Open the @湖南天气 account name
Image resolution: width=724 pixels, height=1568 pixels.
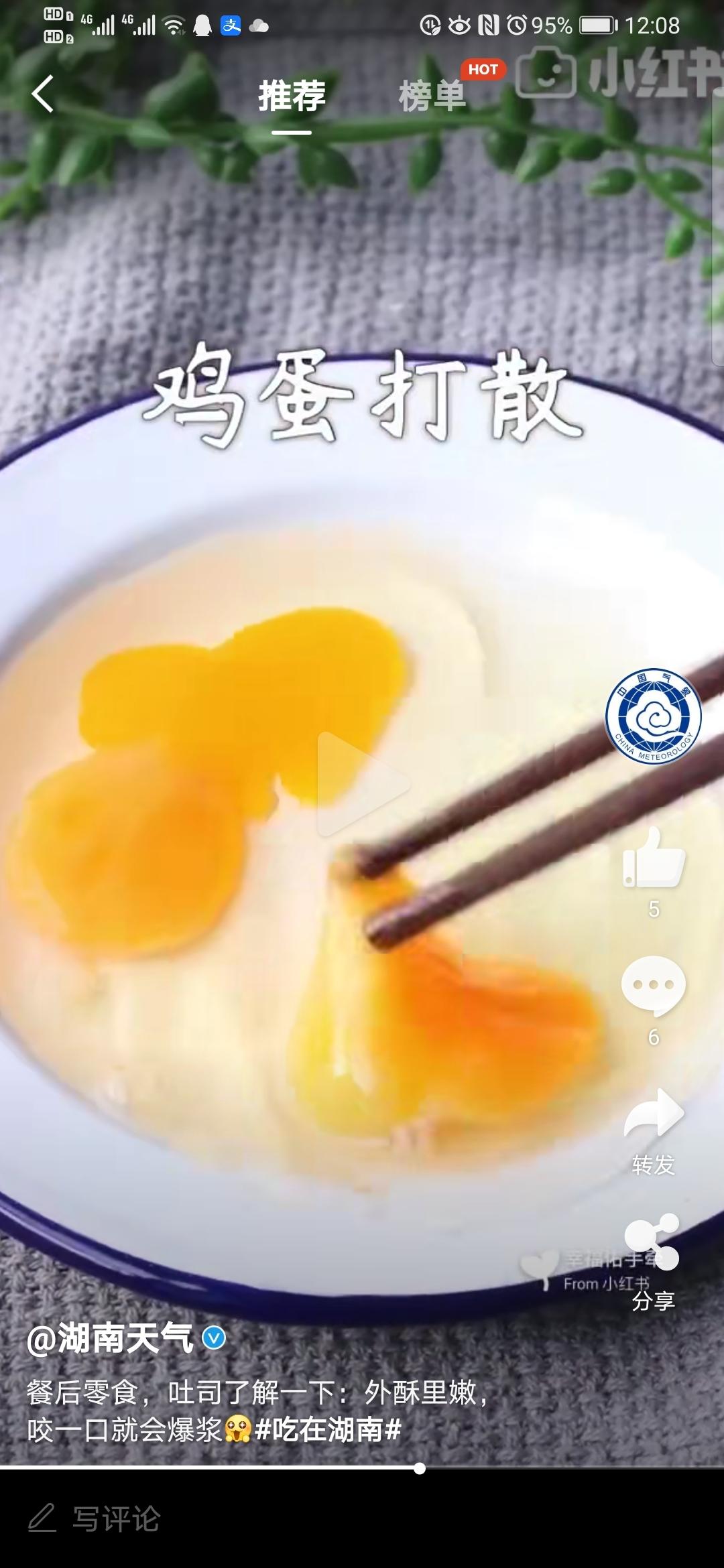coord(111,1339)
